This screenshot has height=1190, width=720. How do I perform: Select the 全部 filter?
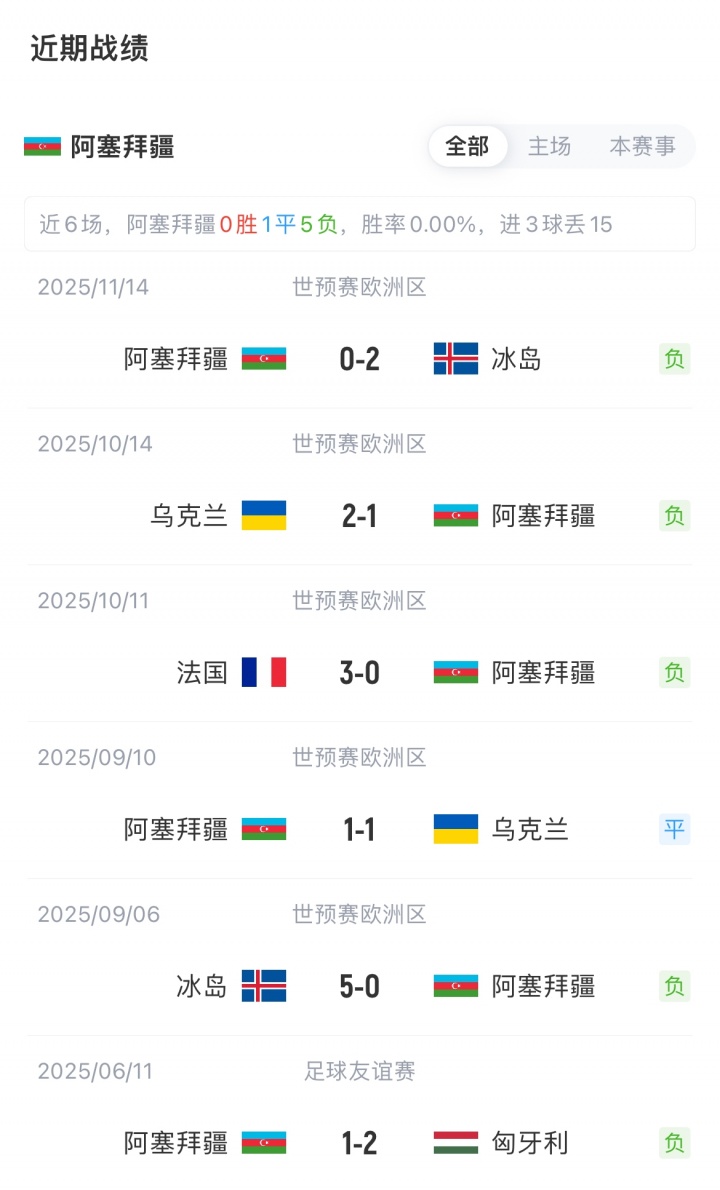coord(467,147)
